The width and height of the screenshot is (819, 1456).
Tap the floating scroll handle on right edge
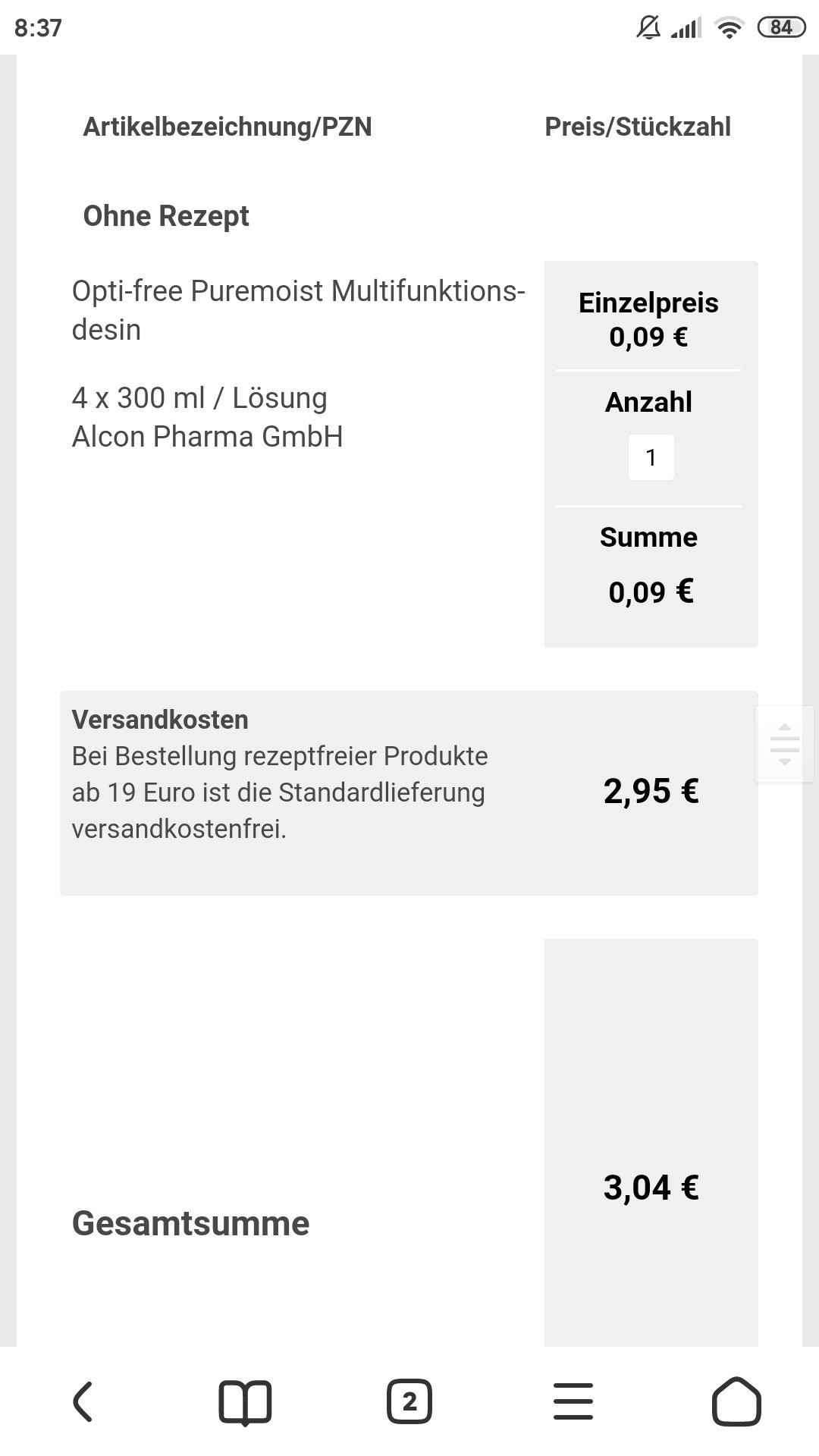[x=785, y=744]
